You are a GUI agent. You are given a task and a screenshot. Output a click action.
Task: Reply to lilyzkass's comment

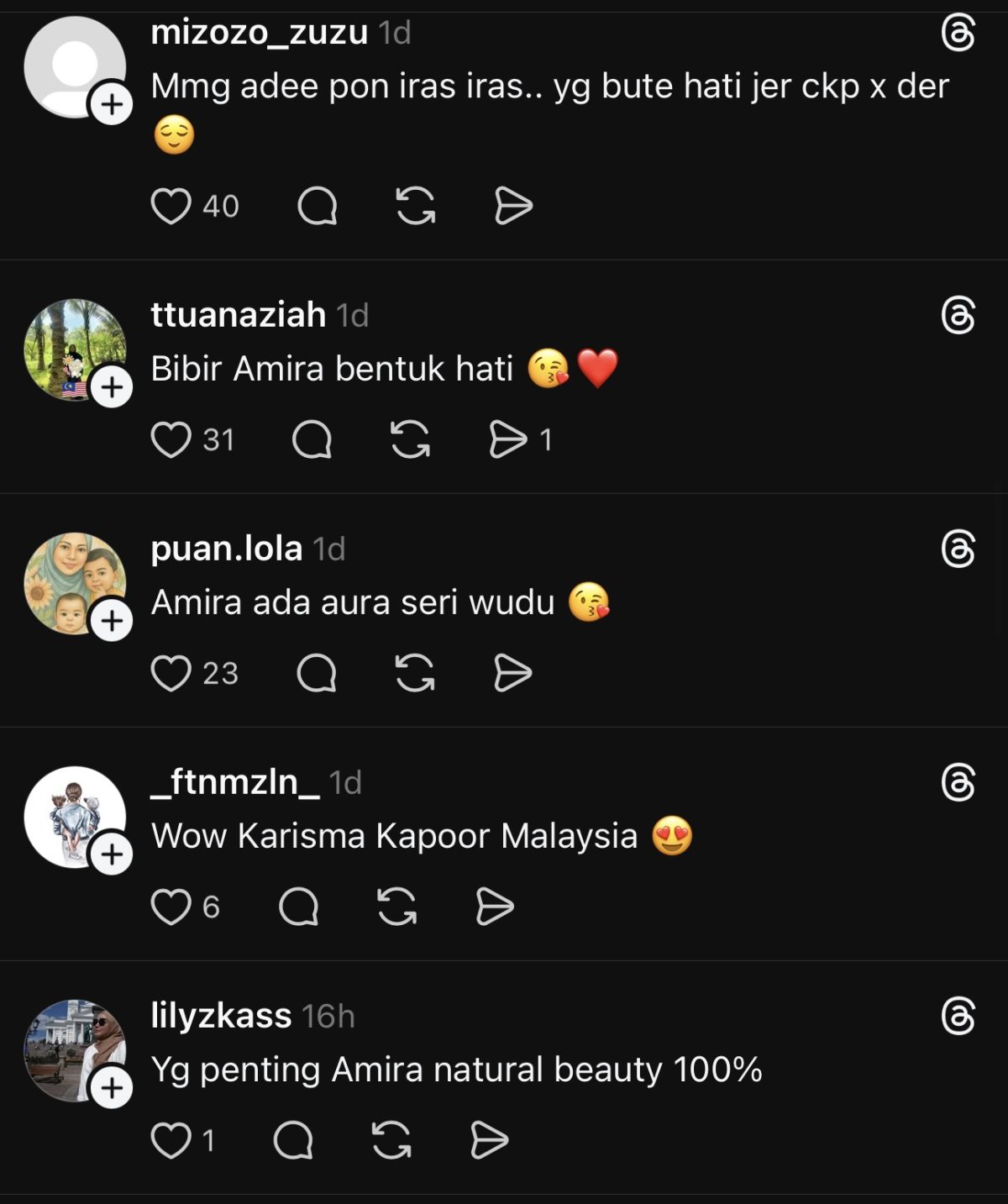click(293, 1140)
